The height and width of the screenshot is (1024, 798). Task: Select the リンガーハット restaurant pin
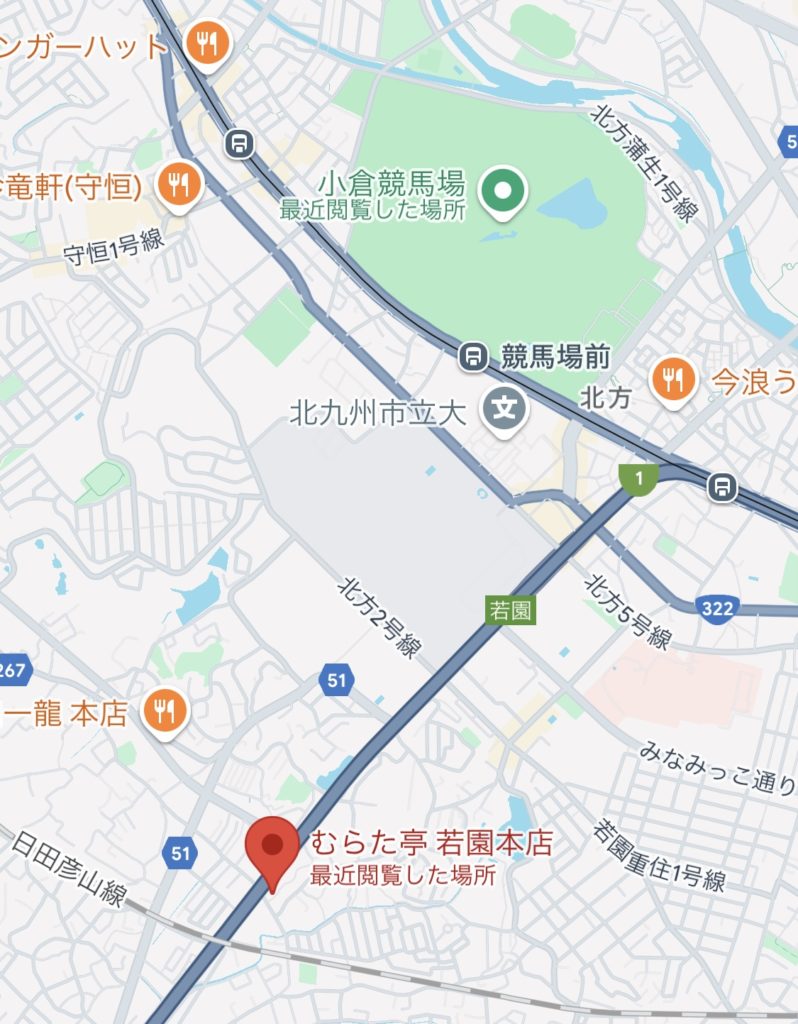[210, 43]
